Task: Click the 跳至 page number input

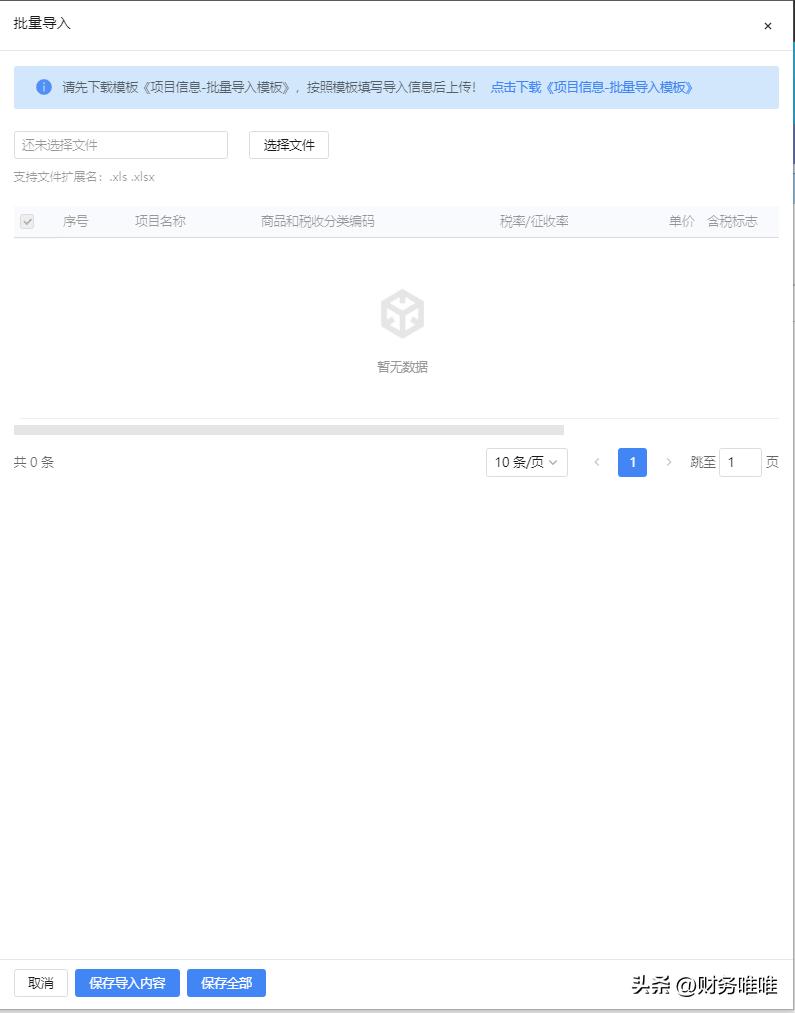Action: pyautogui.click(x=741, y=462)
